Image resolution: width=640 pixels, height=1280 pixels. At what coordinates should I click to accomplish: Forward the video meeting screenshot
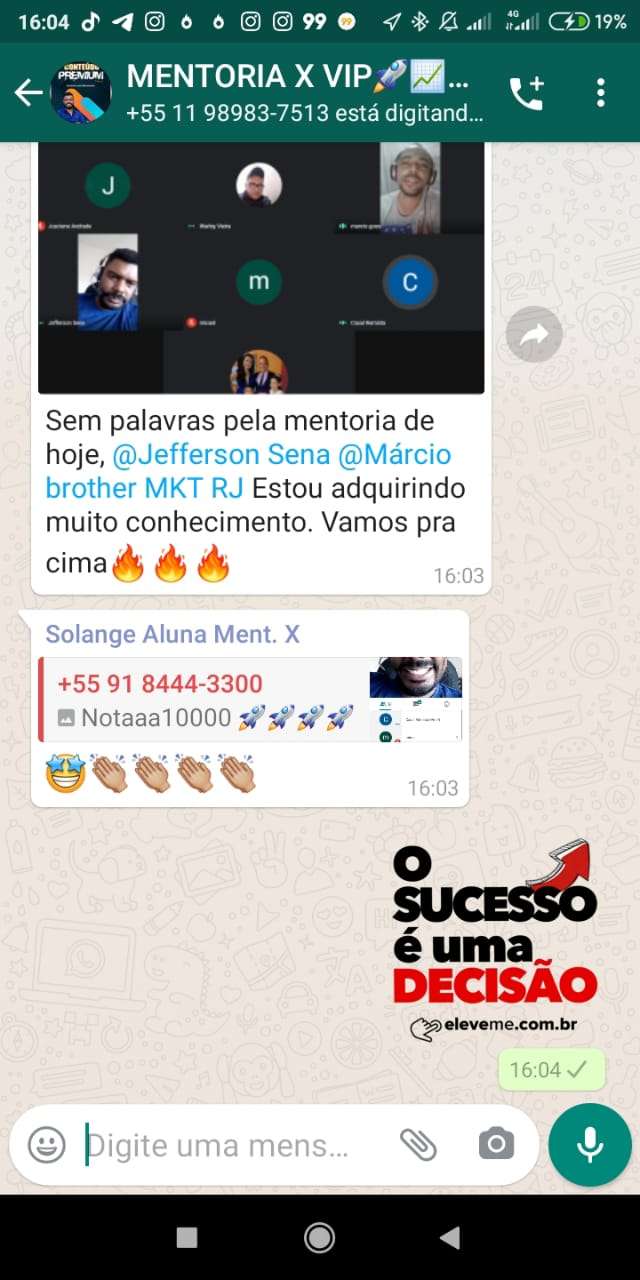point(533,334)
